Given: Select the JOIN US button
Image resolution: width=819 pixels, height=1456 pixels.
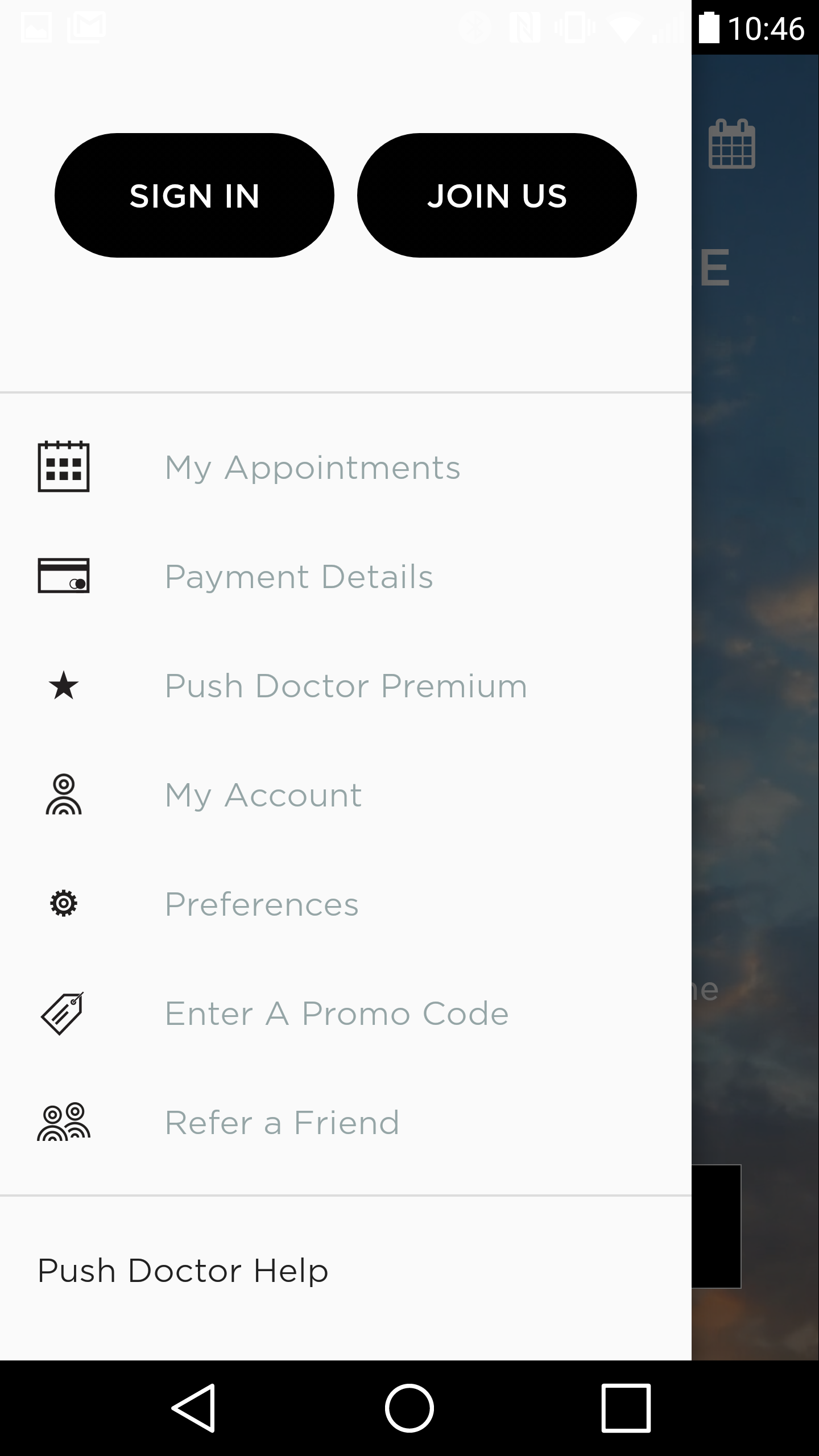Looking at the screenshot, I should point(497,195).
